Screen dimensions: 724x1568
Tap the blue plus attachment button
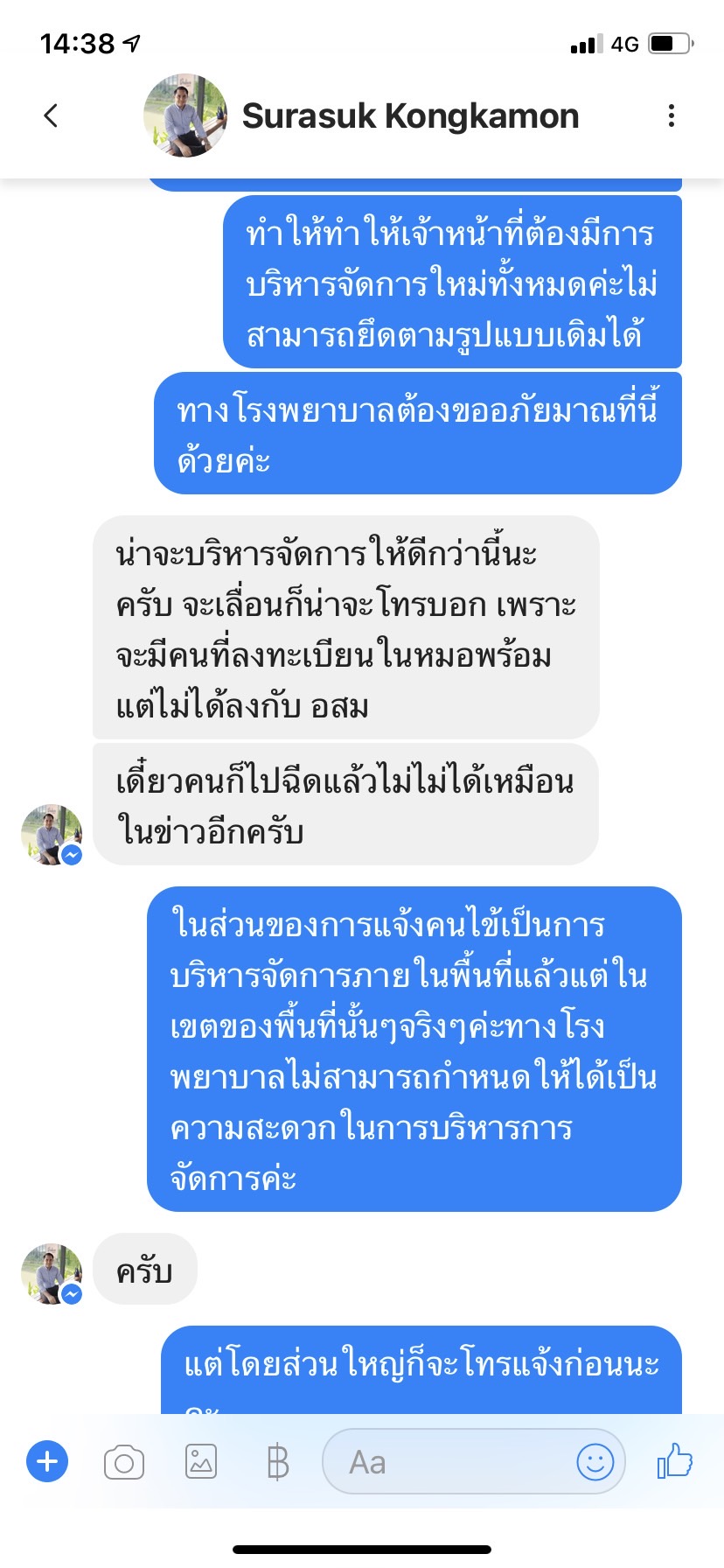(47, 1461)
